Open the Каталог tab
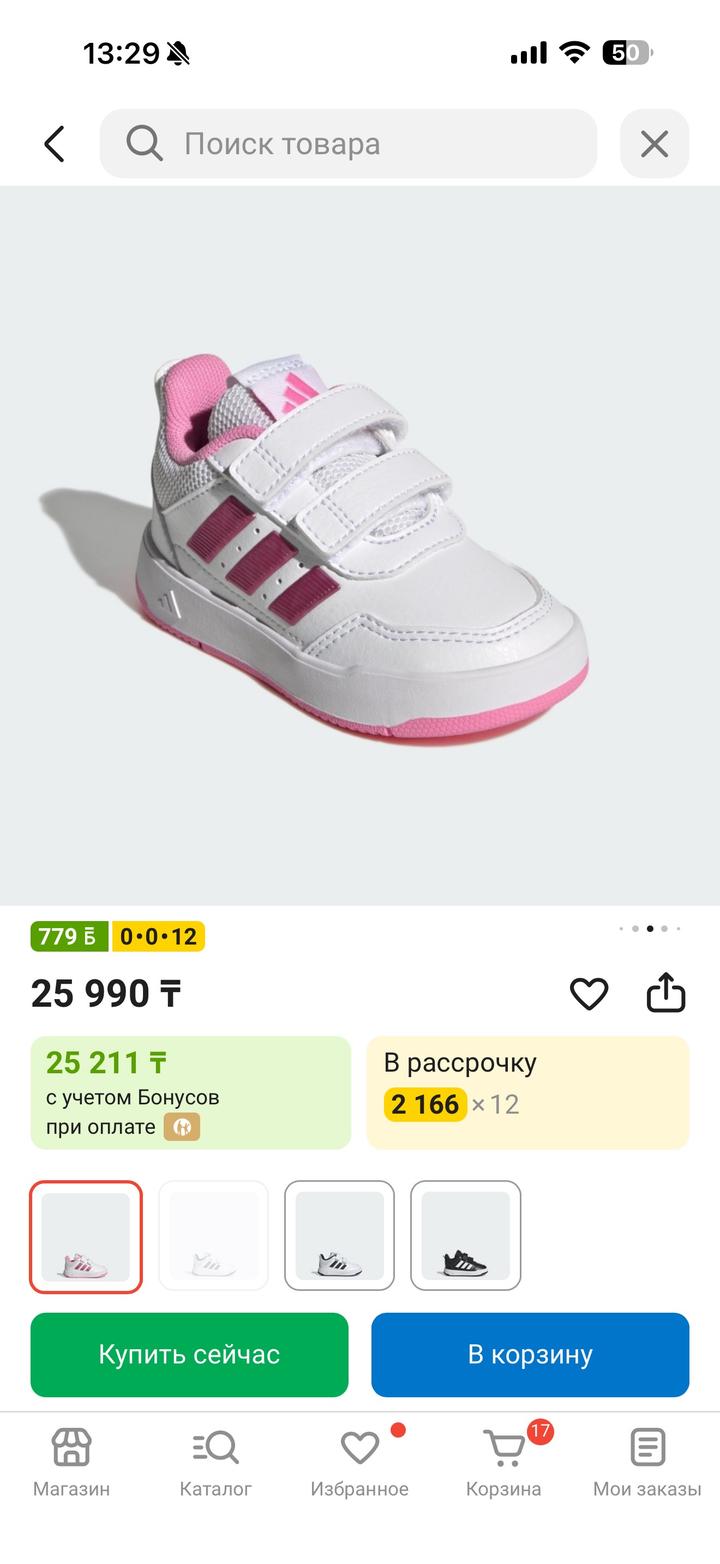Screen dimensions: 720x1564 215,1462
